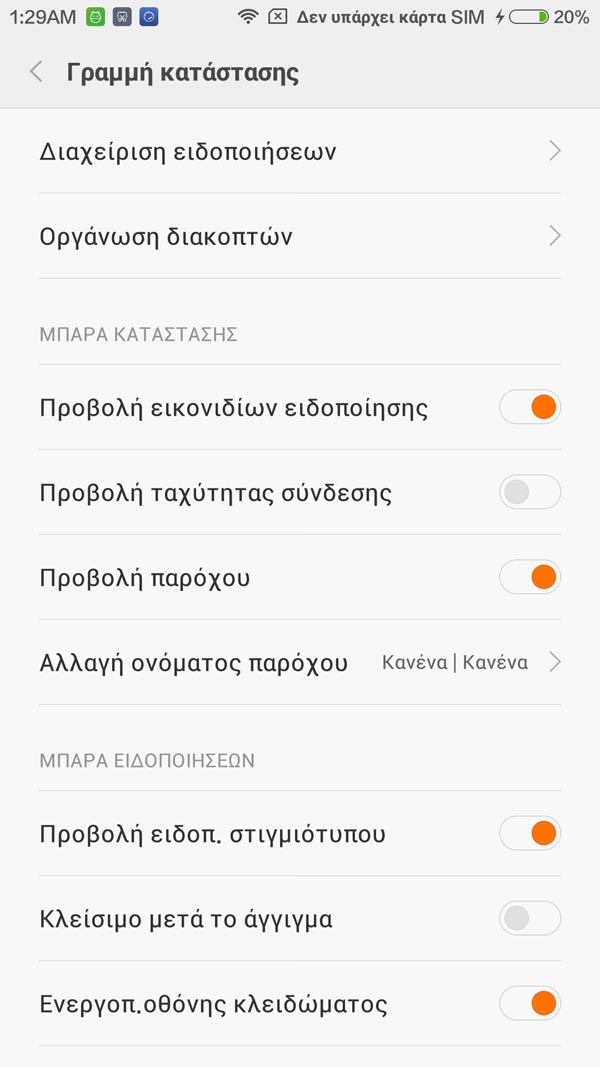Turn on Κλείσιμο μετά το άγγιγμα
The height and width of the screenshot is (1067, 600).
[530, 918]
